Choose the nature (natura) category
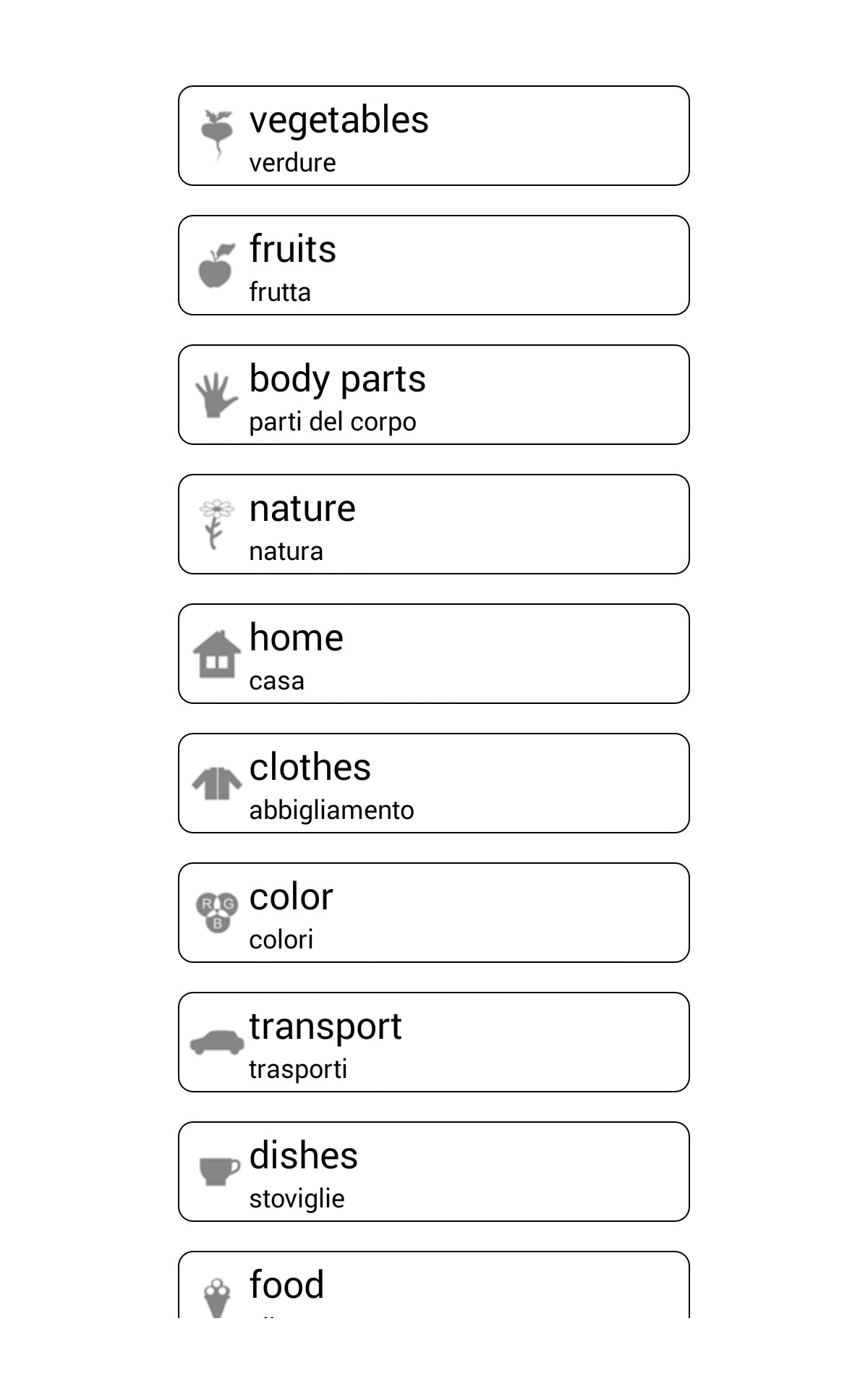Screen dimensions: 868x1389 click(x=434, y=524)
